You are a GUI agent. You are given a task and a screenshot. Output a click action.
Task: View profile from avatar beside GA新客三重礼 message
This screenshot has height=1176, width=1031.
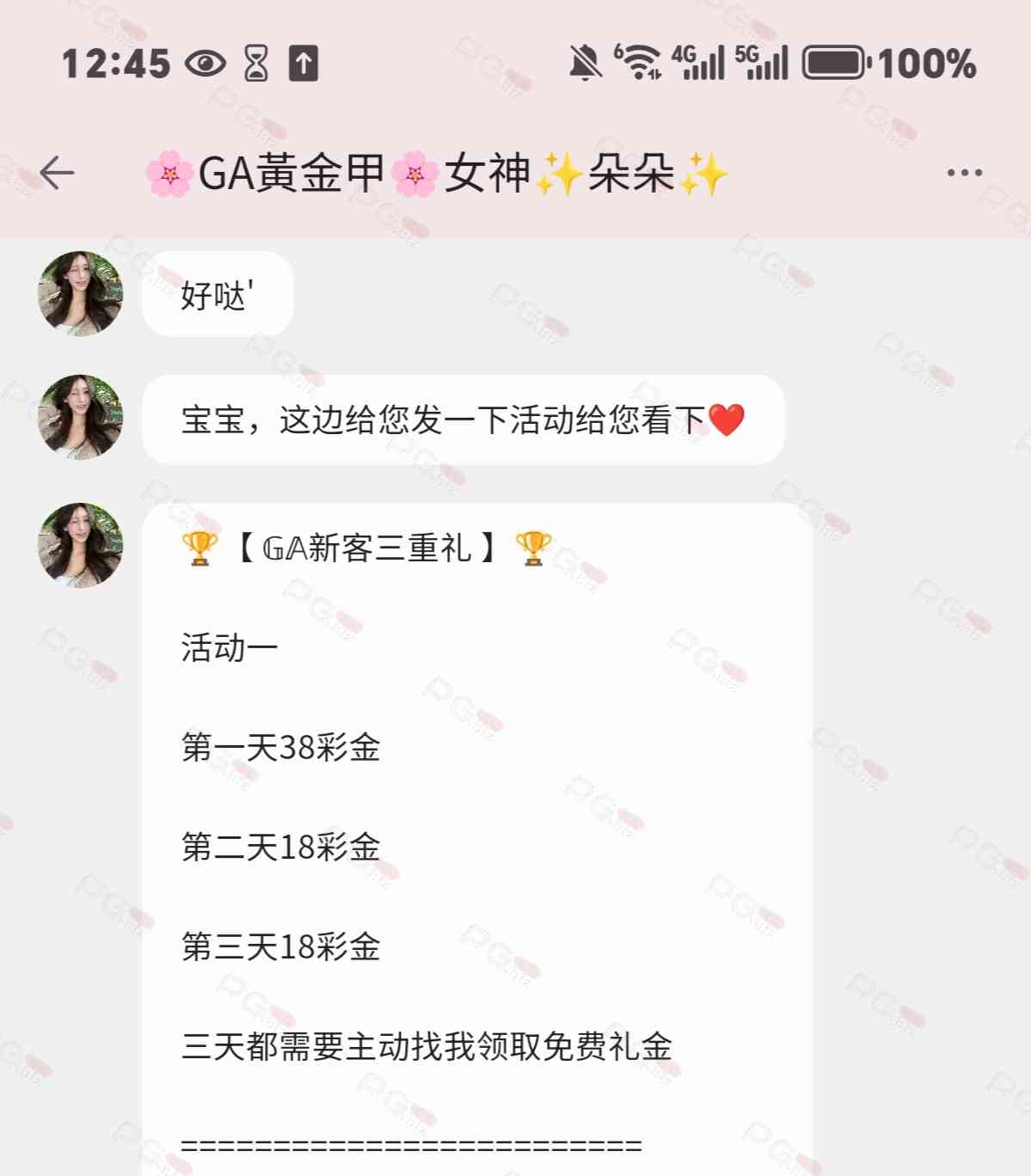80,545
